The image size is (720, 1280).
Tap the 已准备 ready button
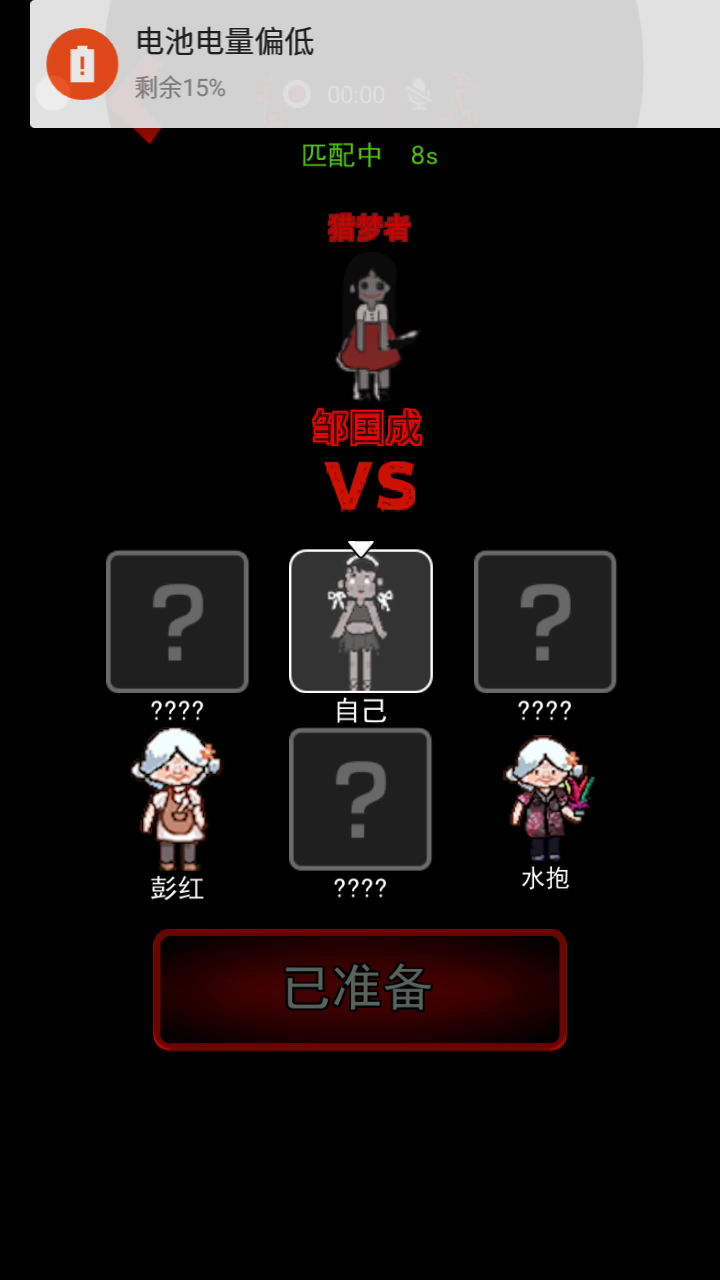coord(360,989)
